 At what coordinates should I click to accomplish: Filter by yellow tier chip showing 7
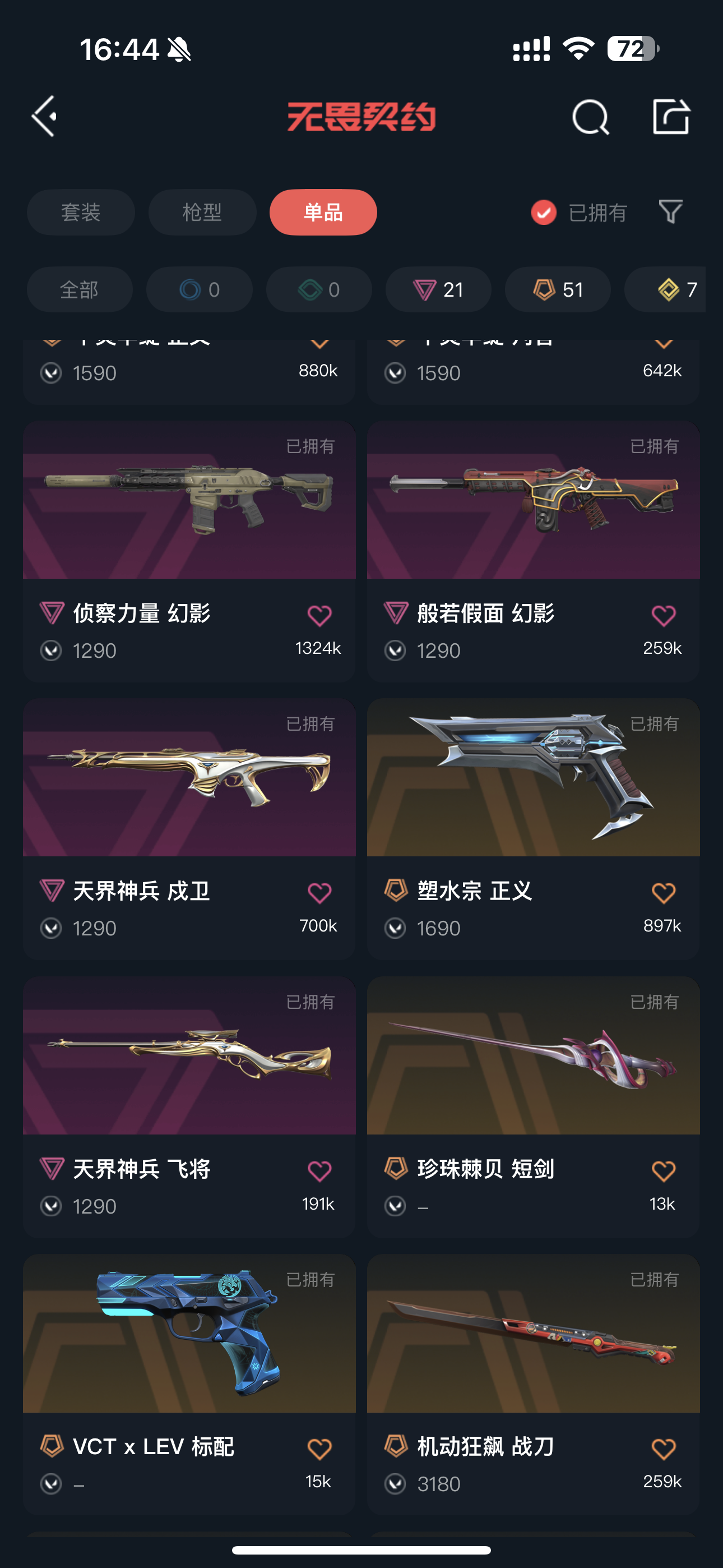click(x=669, y=290)
